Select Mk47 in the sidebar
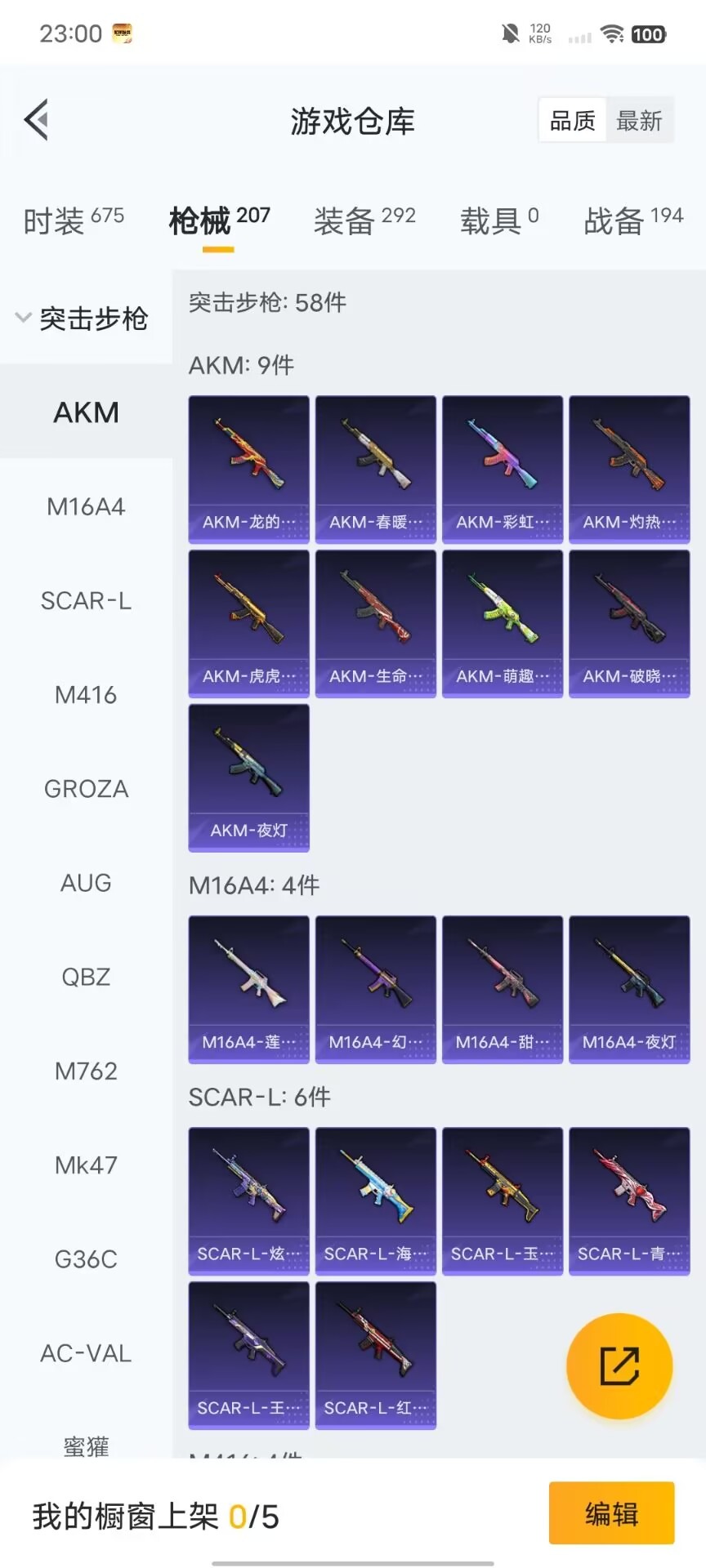This screenshot has height=1568, width=706. click(86, 1165)
